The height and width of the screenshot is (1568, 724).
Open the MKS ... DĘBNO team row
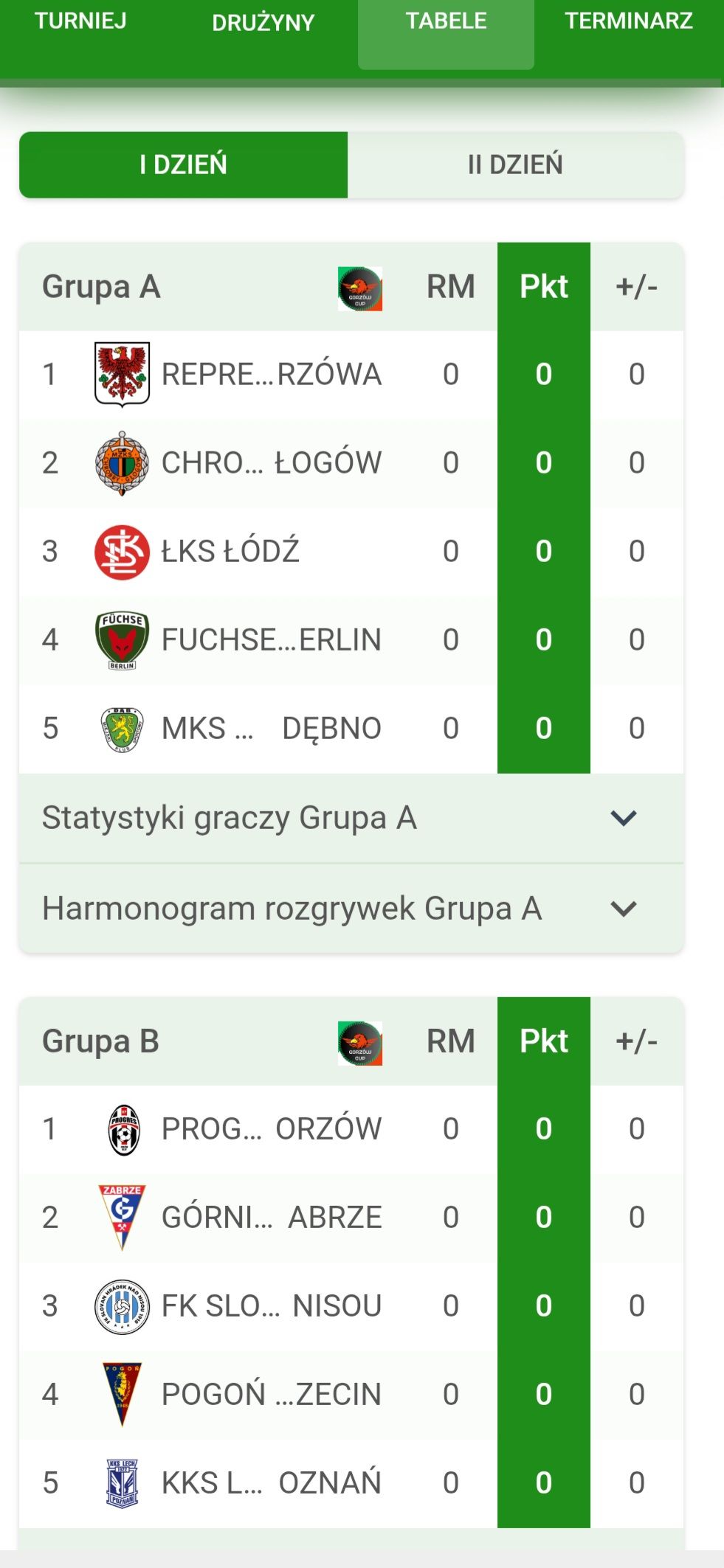click(351, 729)
